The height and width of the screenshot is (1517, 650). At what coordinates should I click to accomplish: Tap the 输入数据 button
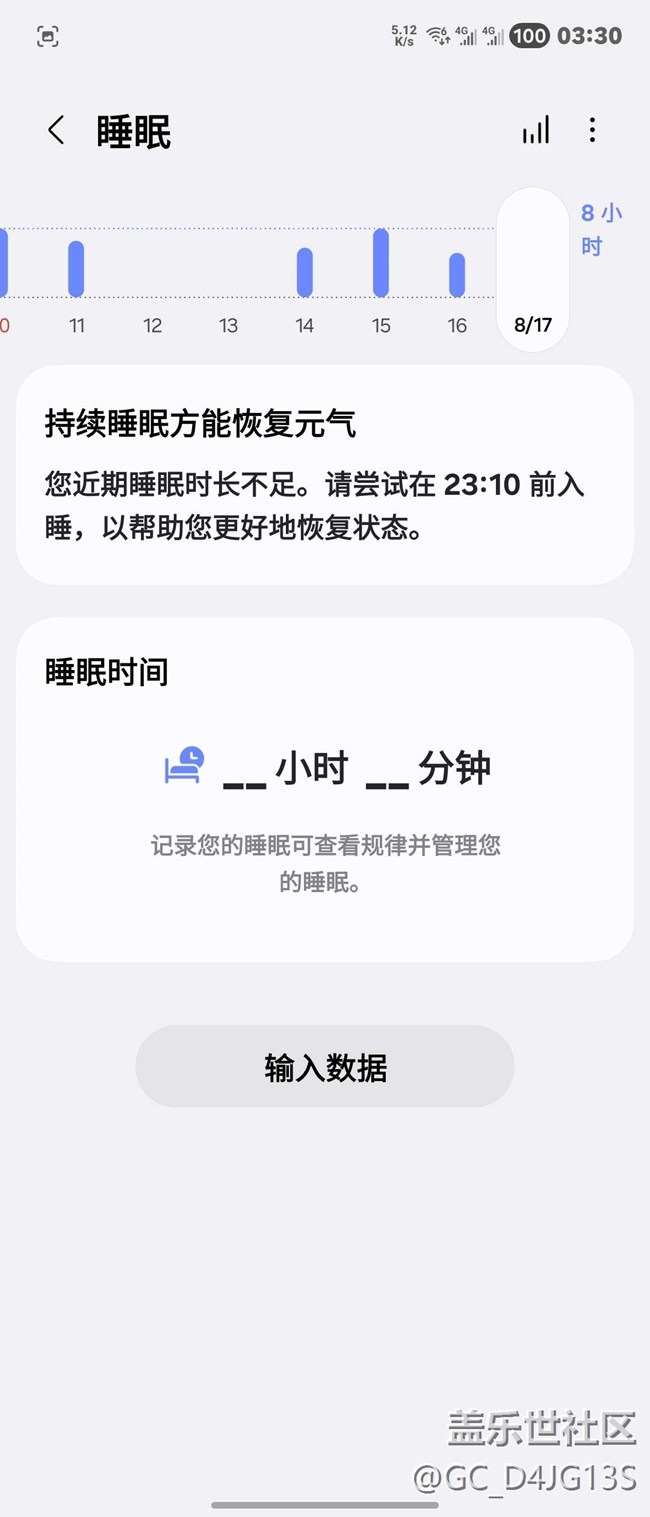(325, 1066)
